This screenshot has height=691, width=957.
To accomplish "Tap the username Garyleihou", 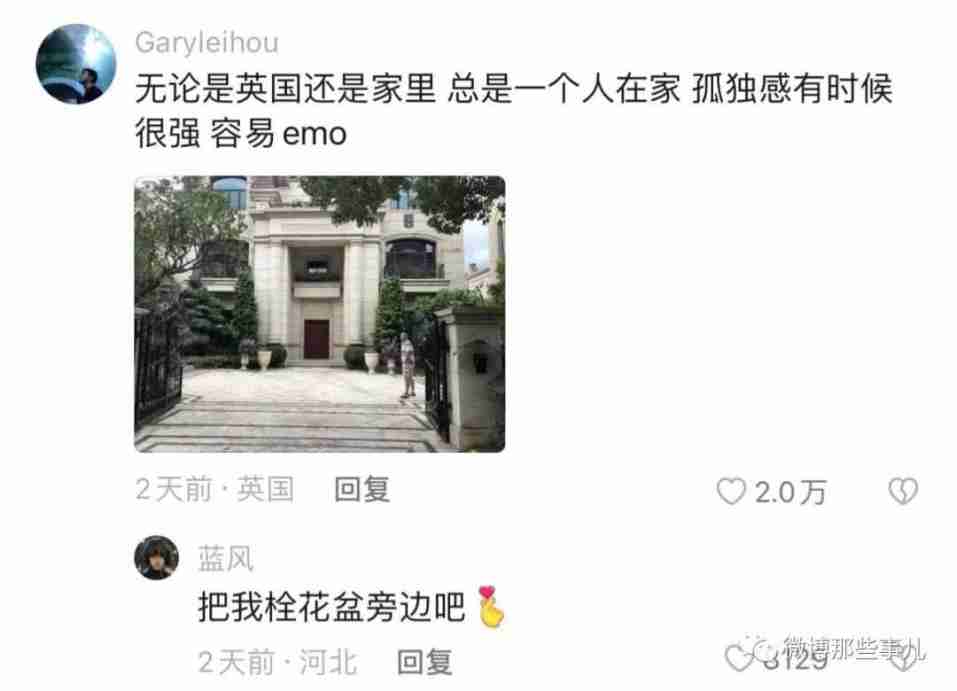I will point(206,43).
